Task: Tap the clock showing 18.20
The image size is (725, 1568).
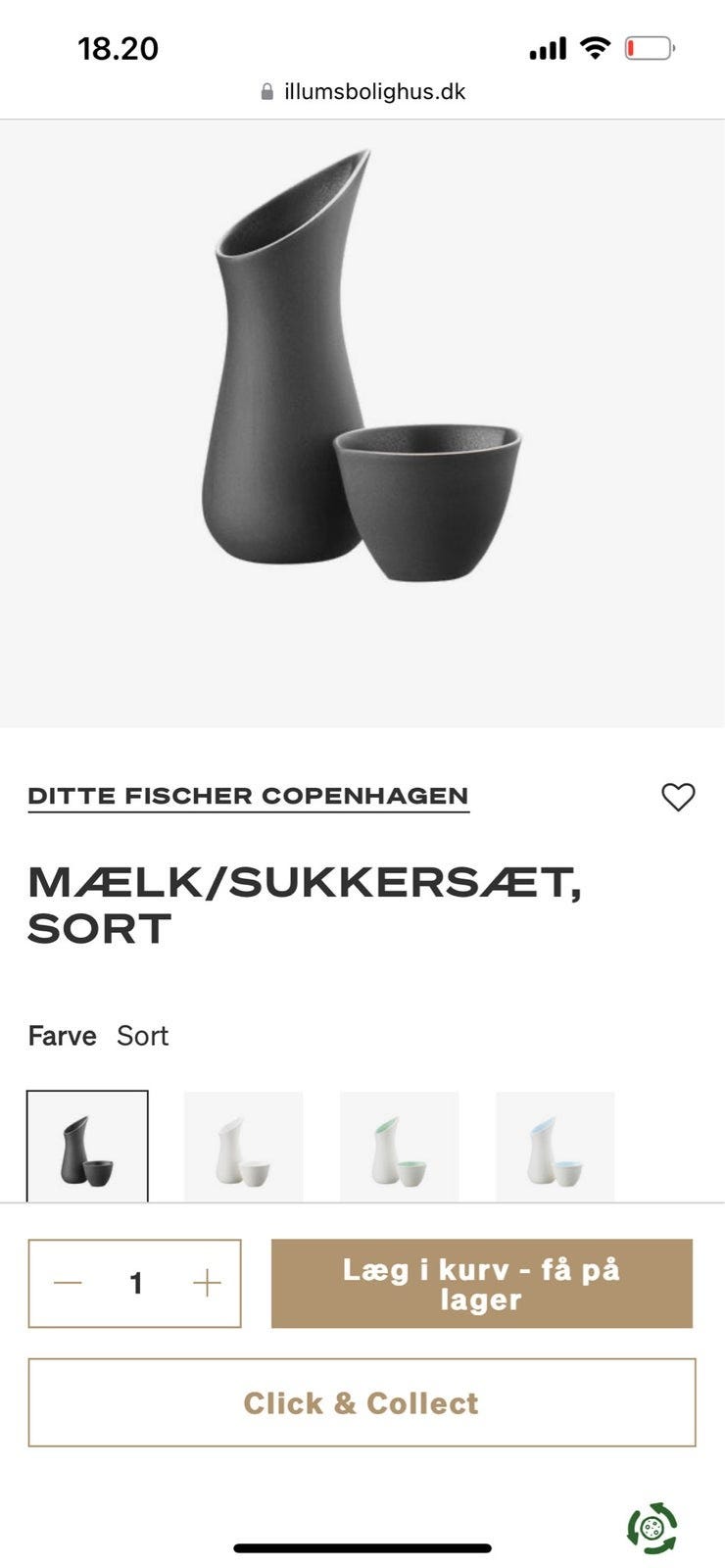Action: pos(120,48)
